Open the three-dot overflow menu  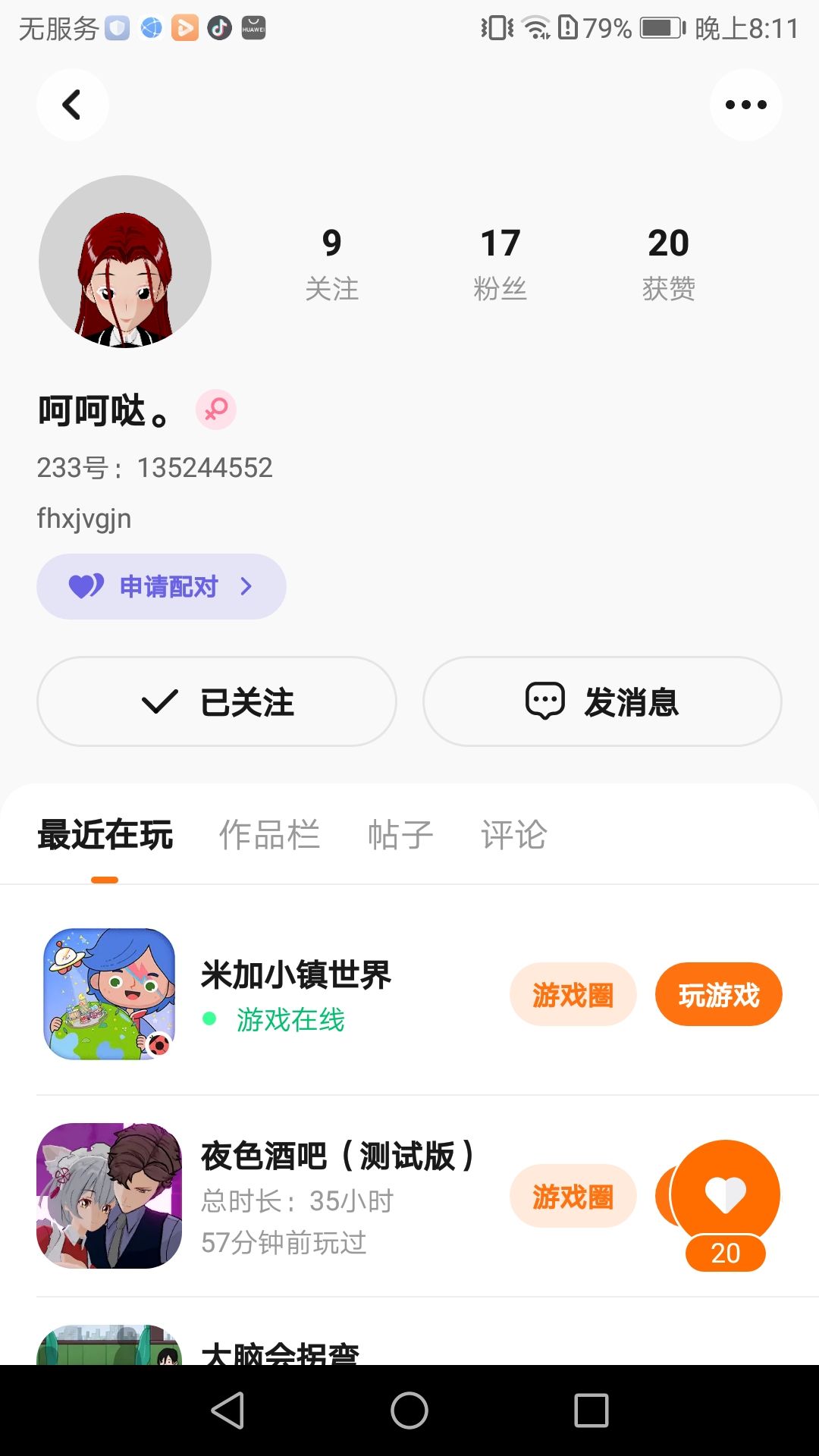pyautogui.click(x=745, y=105)
